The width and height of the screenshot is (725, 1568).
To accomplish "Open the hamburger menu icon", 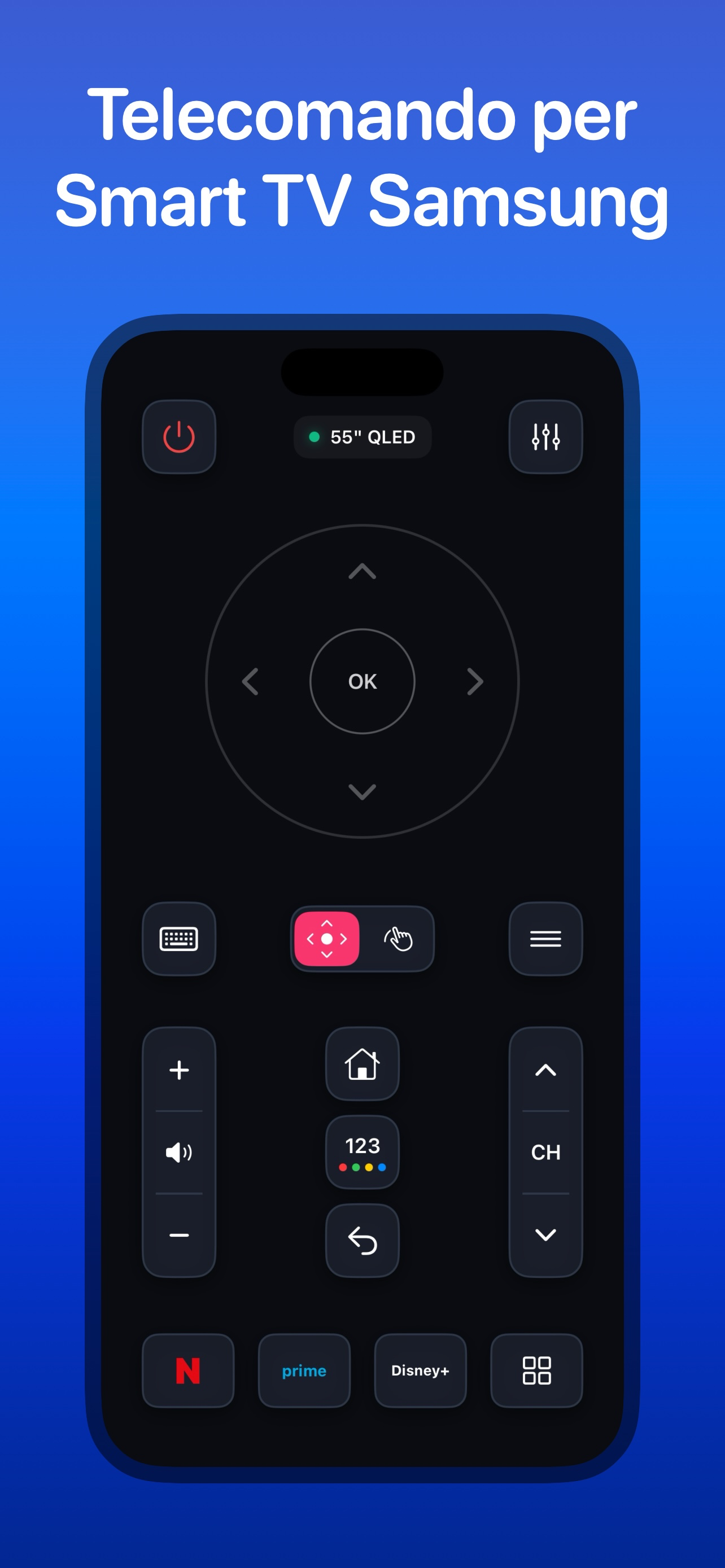I will [x=545, y=939].
